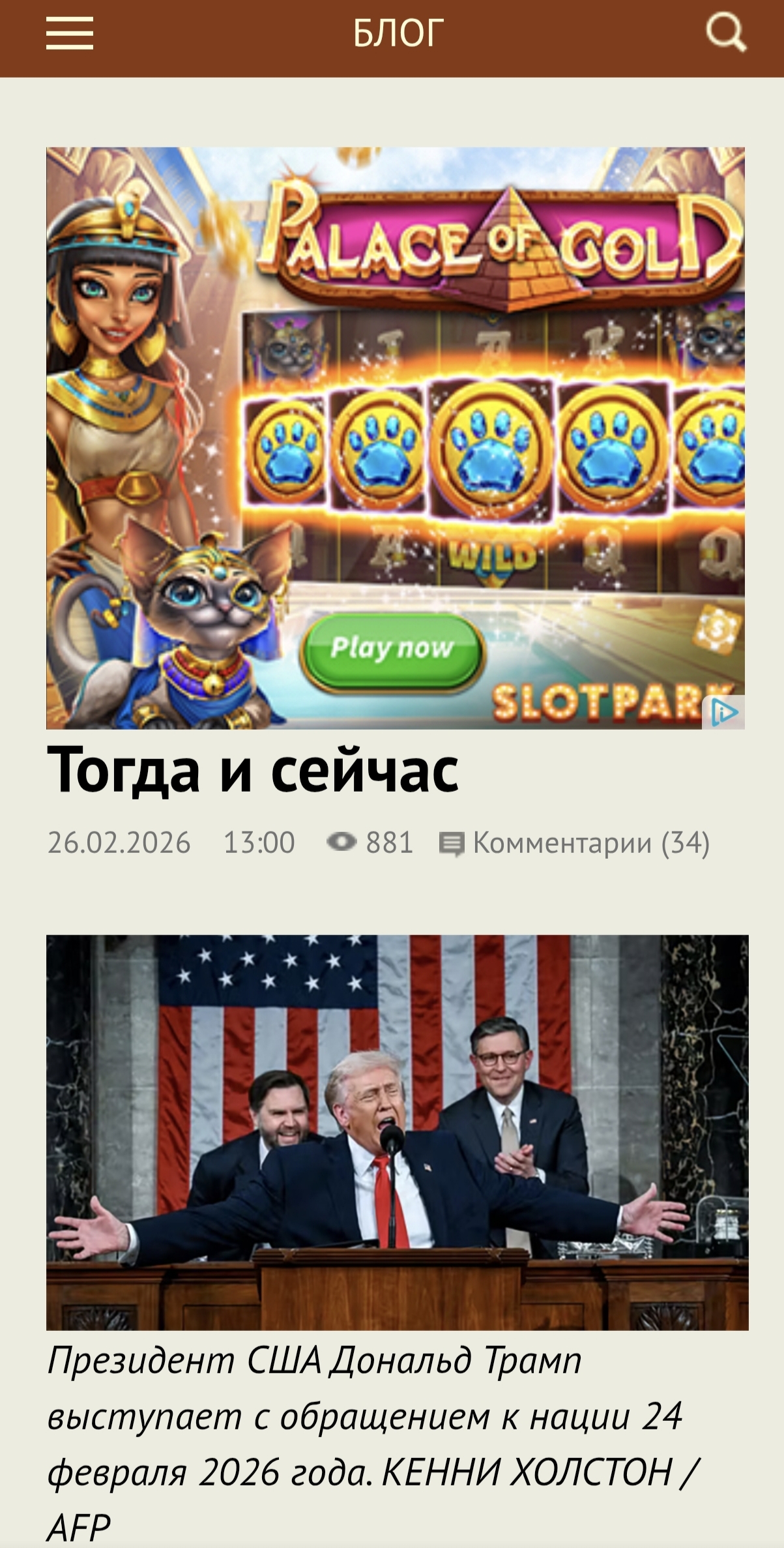Open the search icon
This screenshot has width=784, height=1548.
(x=726, y=33)
